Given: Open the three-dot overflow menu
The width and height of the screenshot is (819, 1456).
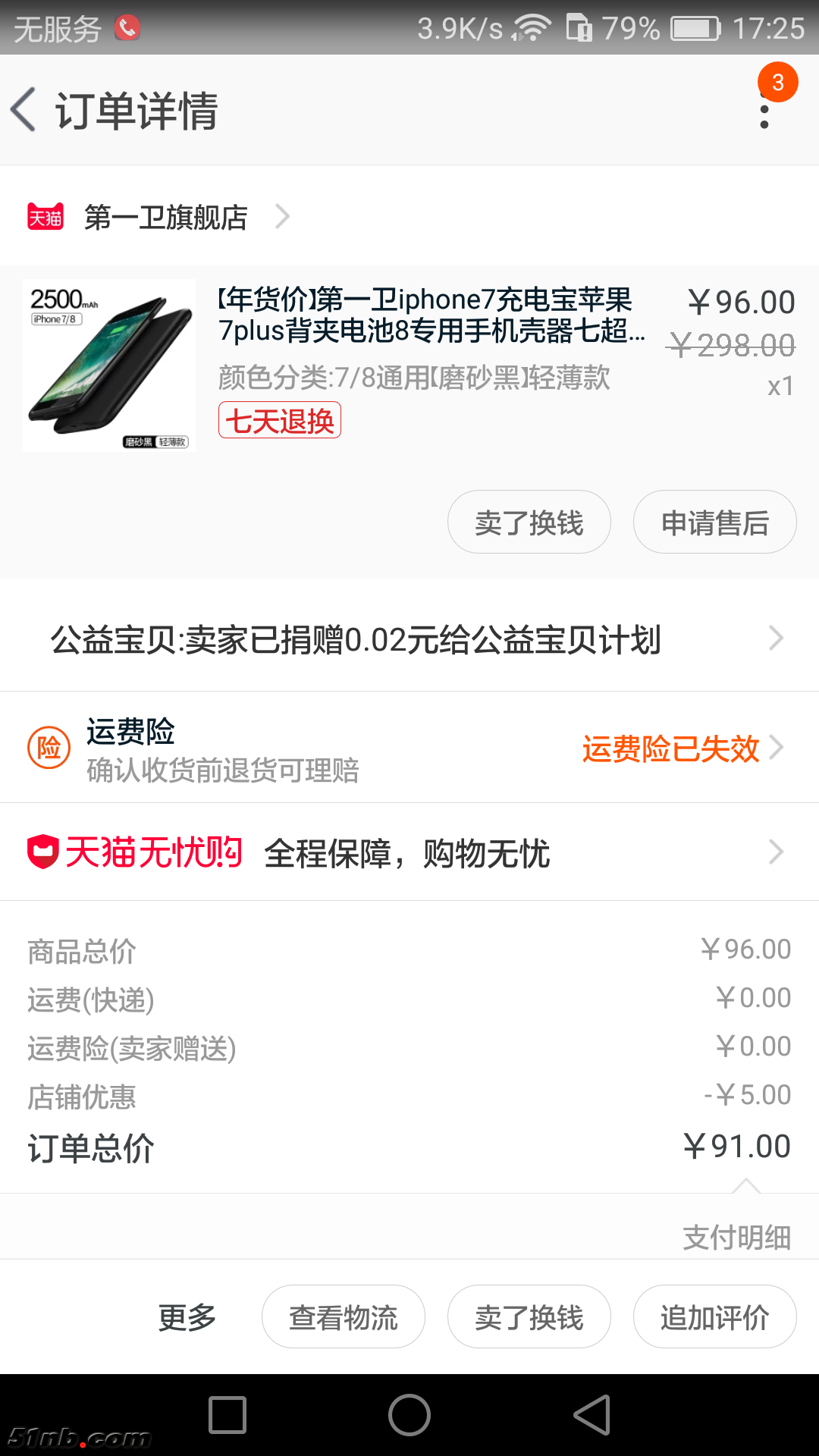Looking at the screenshot, I should [x=764, y=110].
